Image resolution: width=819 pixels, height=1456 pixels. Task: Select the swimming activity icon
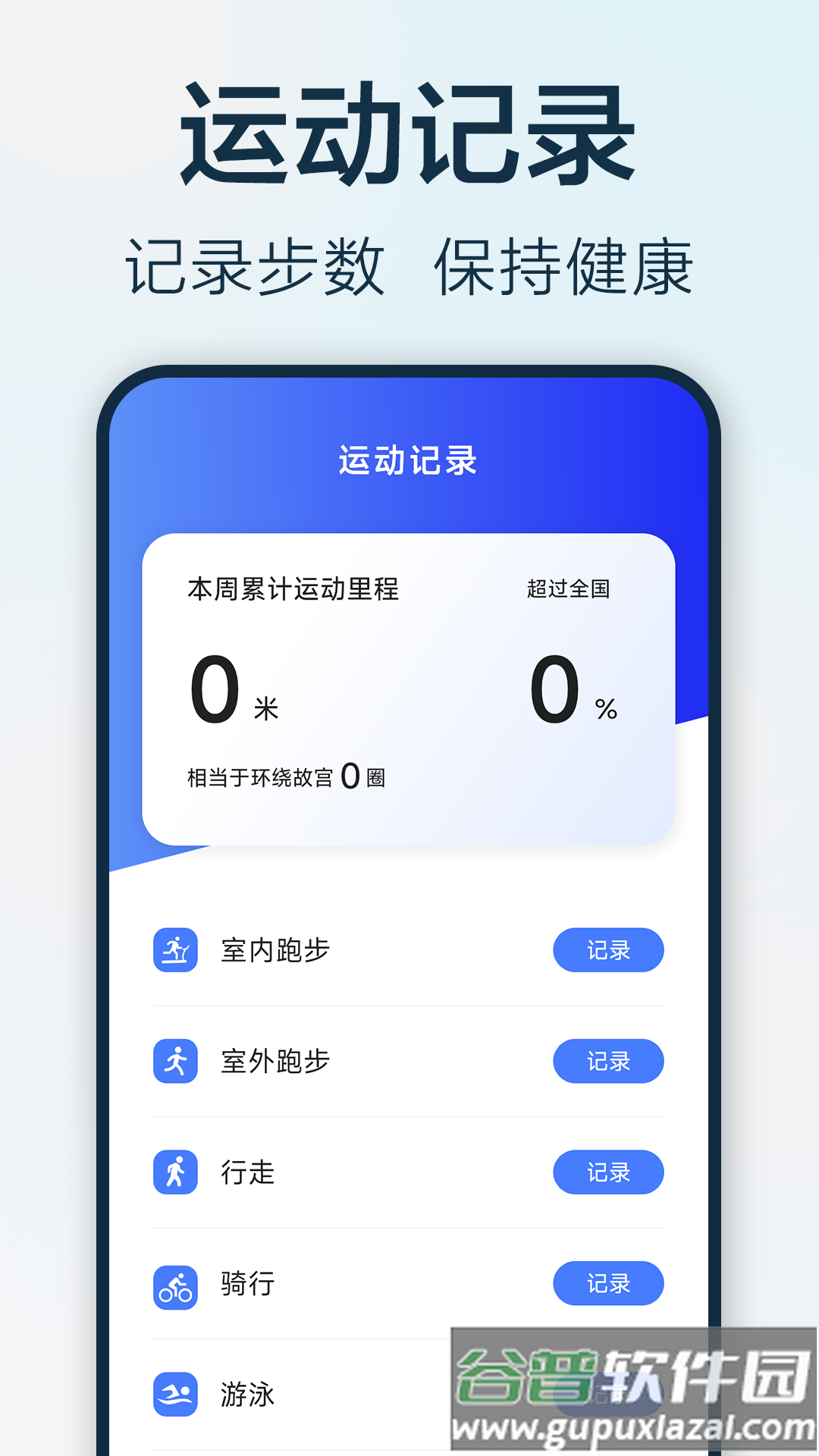click(x=175, y=1394)
